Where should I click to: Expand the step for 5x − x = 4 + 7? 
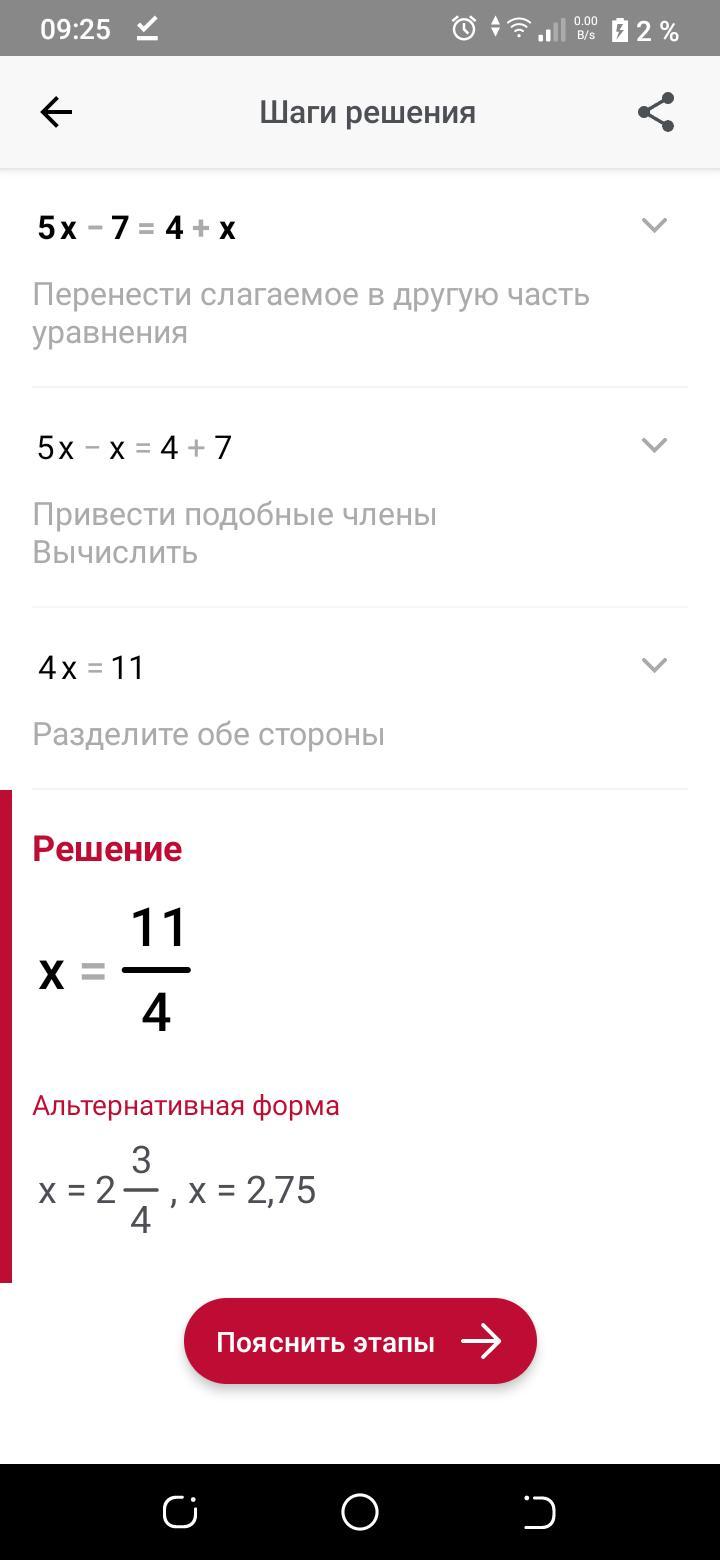pos(654,445)
